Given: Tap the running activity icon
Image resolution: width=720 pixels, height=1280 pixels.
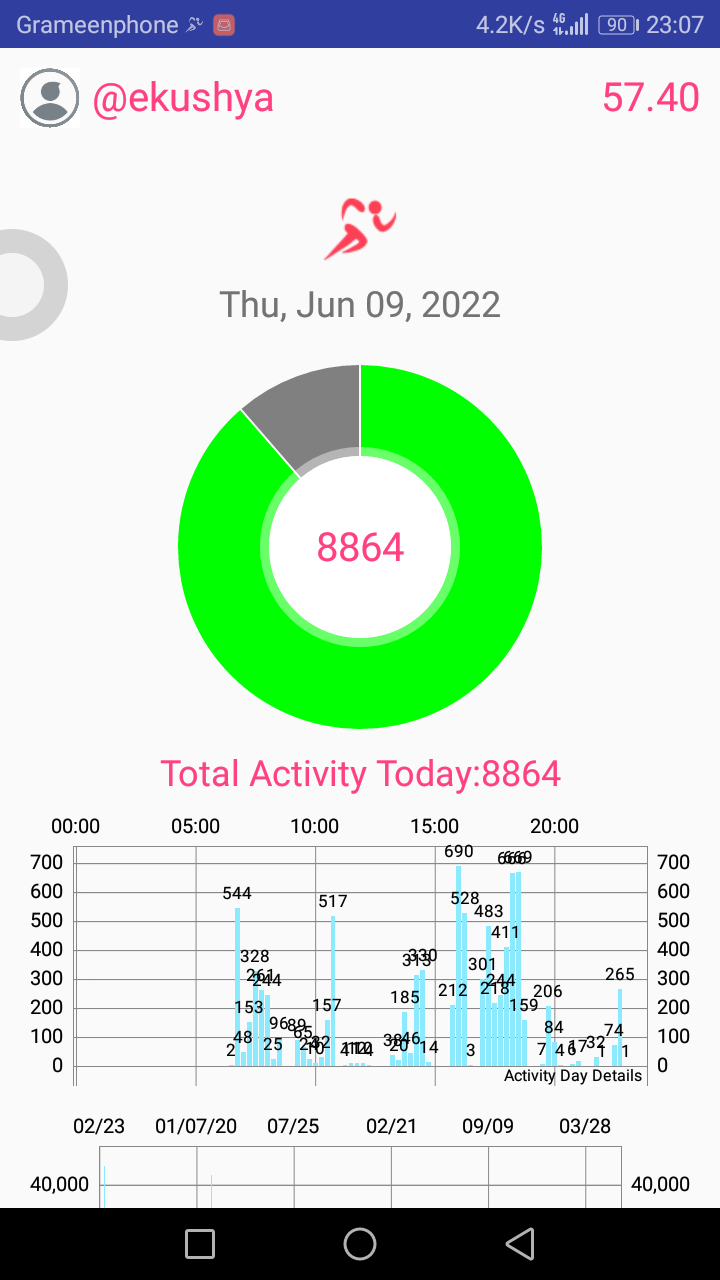Looking at the screenshot, I should tap(360, 229).
